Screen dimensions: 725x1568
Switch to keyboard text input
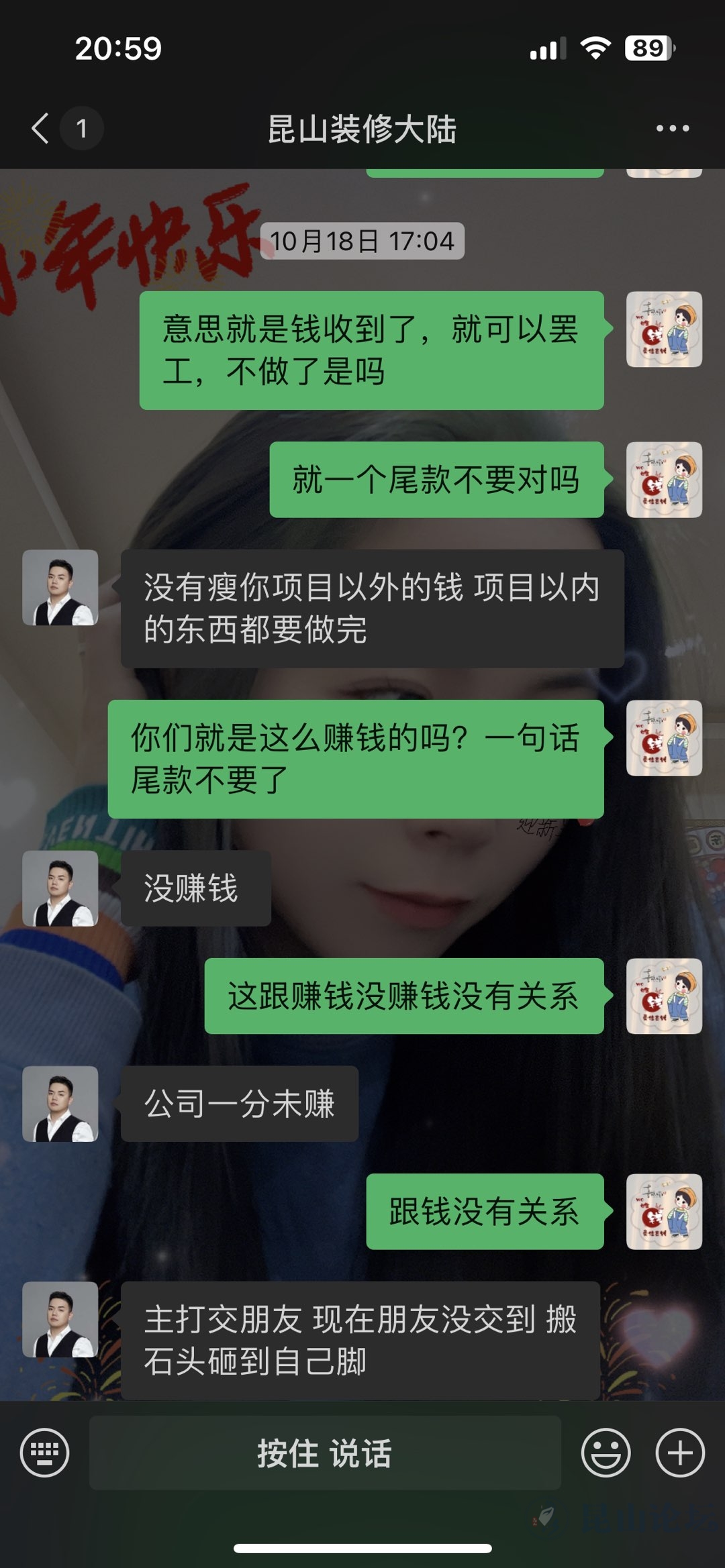[44, 1453]
